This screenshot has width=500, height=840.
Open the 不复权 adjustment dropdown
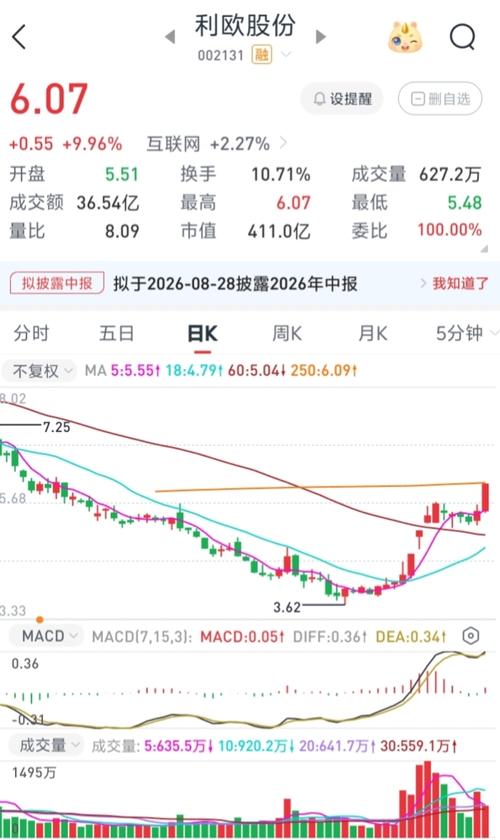(40, 370)
